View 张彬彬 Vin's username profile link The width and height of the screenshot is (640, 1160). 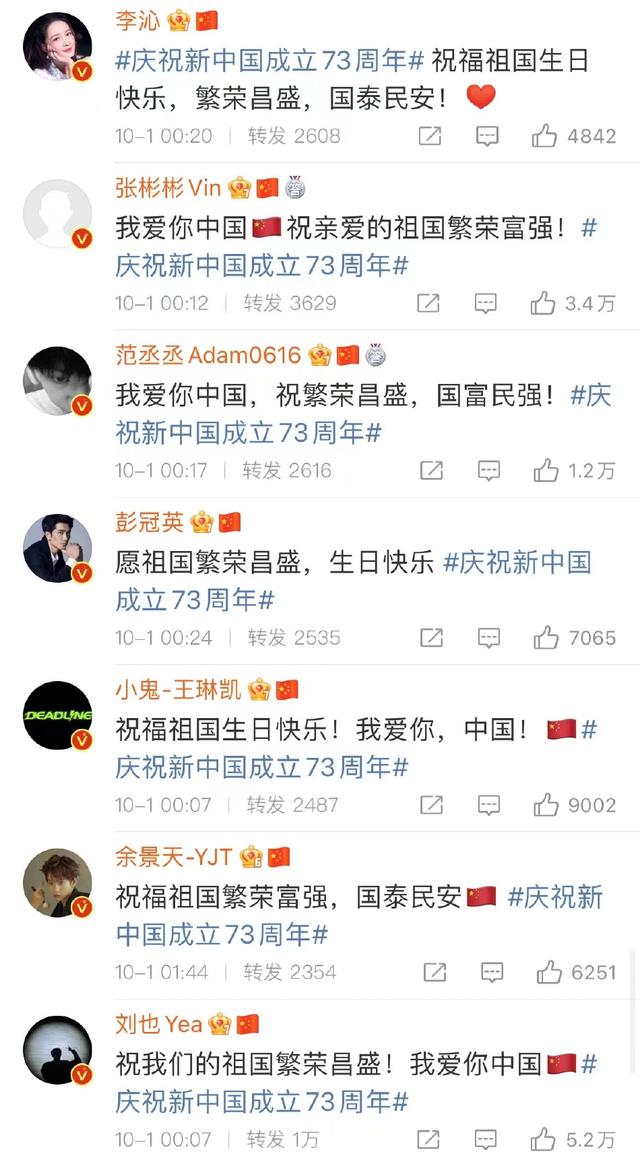[x=168, y=187]
